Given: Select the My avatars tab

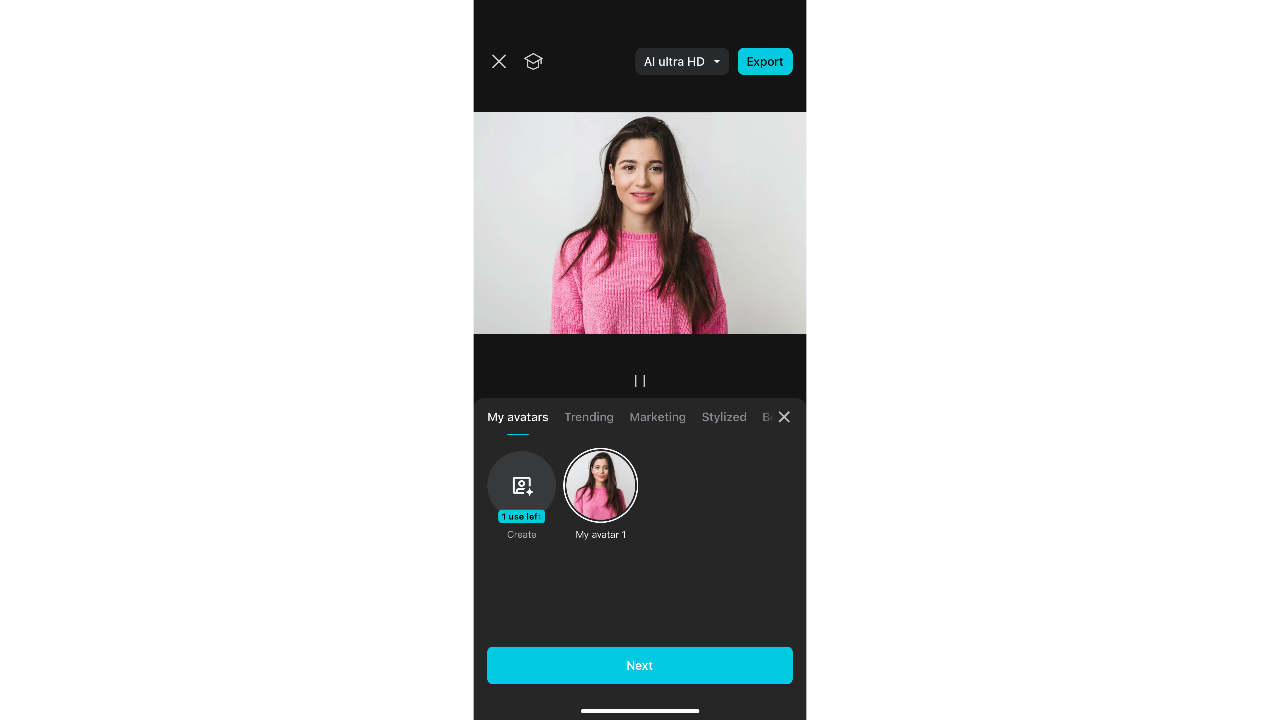Looking at the screenshot, I should 518,417.
